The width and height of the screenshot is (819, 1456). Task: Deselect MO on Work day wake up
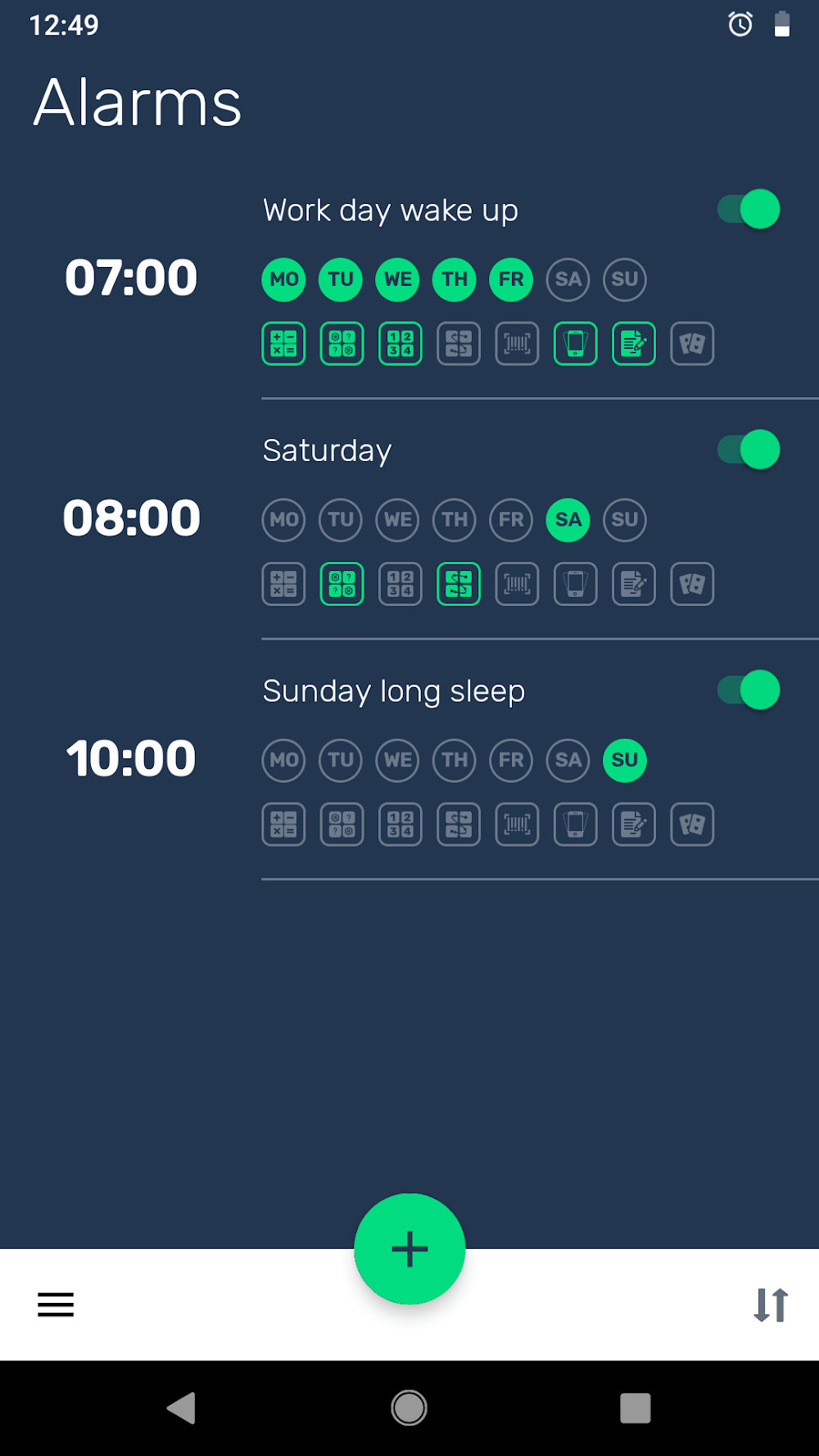[284, 279]
